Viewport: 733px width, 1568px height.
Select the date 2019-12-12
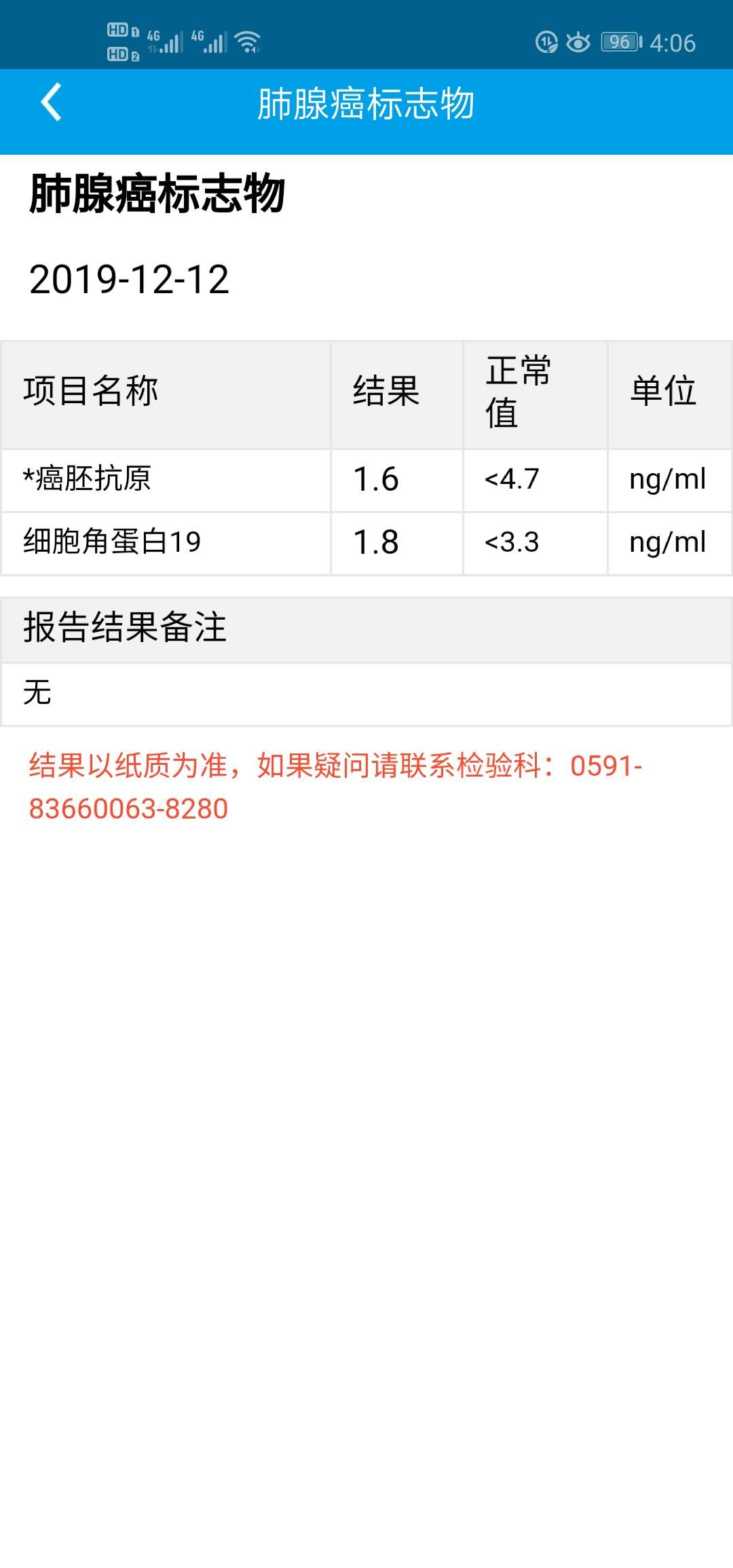point(129,278)
